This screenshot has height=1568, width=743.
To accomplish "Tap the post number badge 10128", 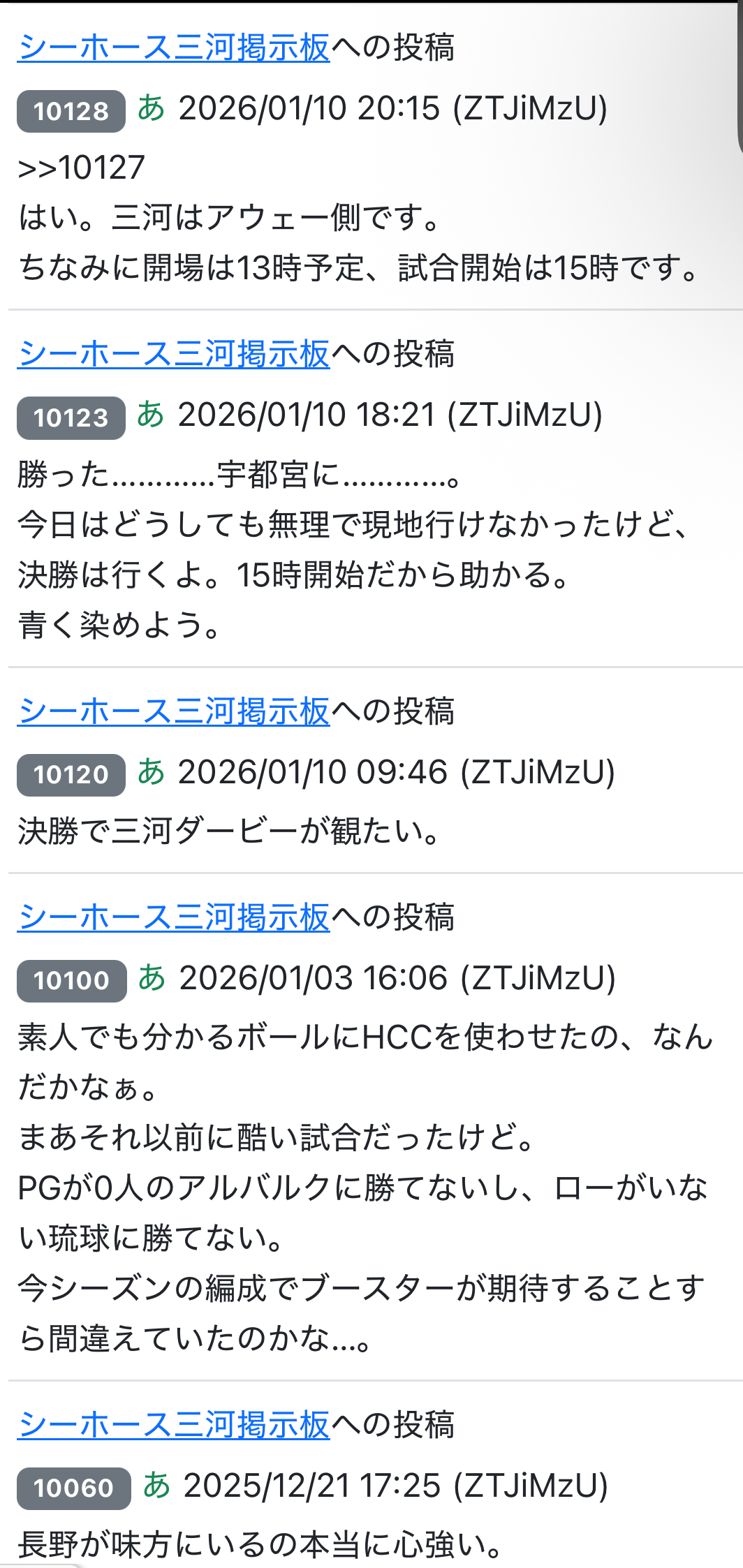I will click(71, 111).
